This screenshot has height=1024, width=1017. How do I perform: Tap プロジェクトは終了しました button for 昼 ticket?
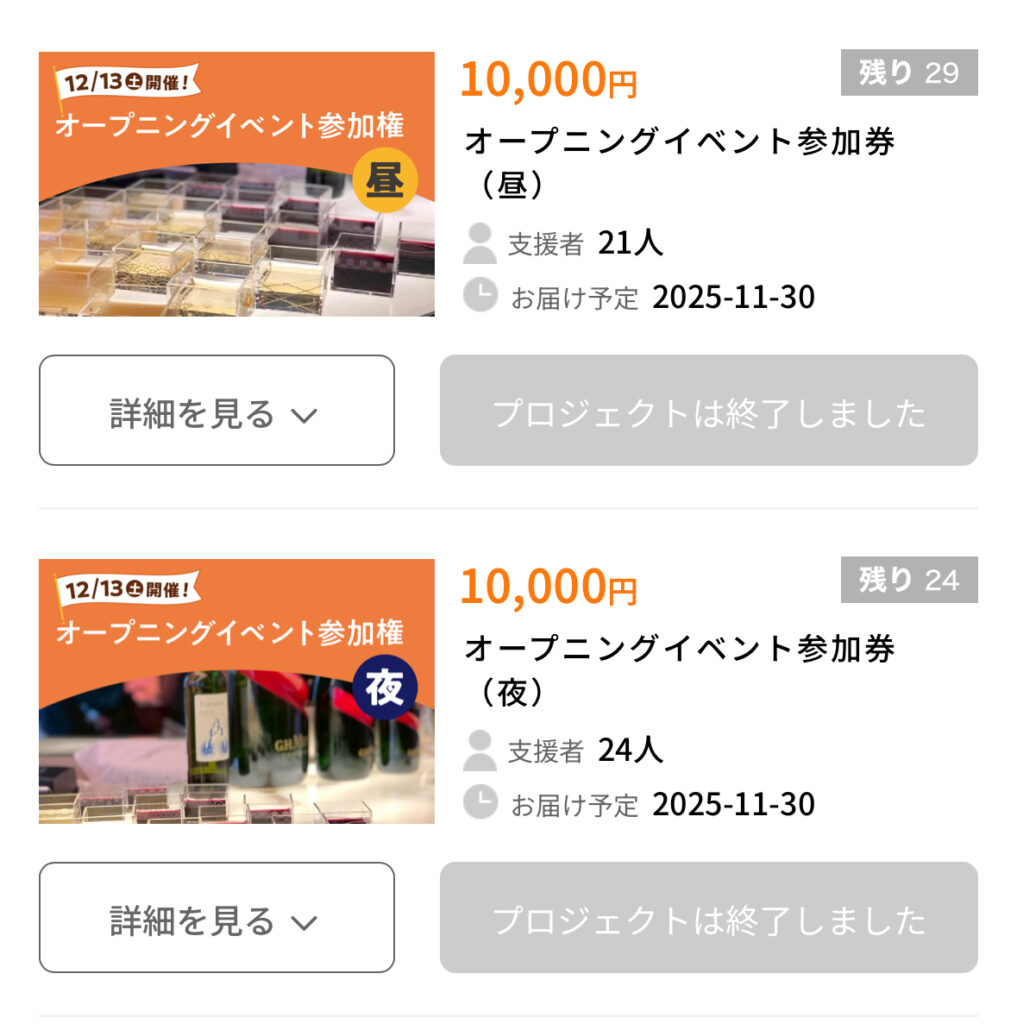[708, 411]
